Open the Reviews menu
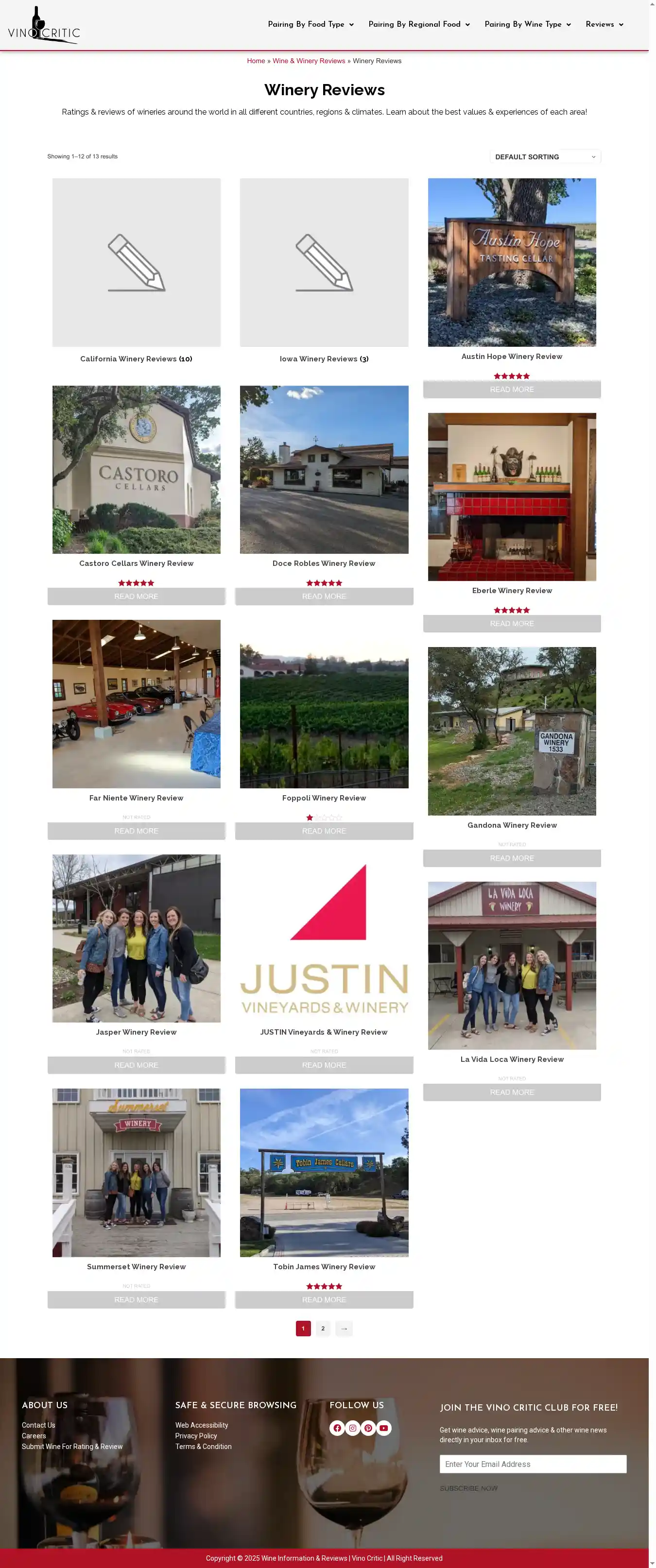 coord(604,24)
